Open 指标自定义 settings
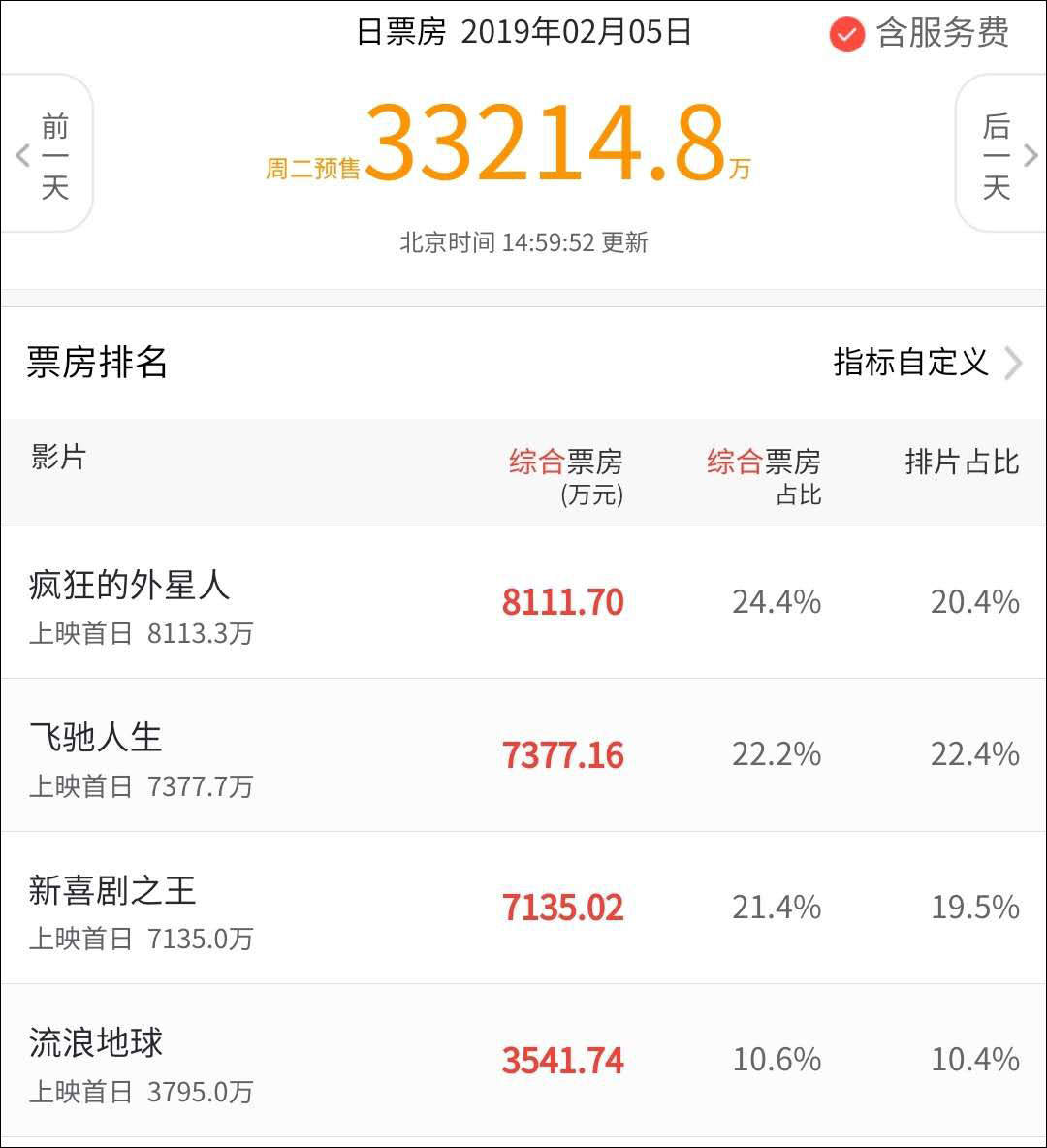This screenshot has width=1047, height=1148. tap(928, 363)
